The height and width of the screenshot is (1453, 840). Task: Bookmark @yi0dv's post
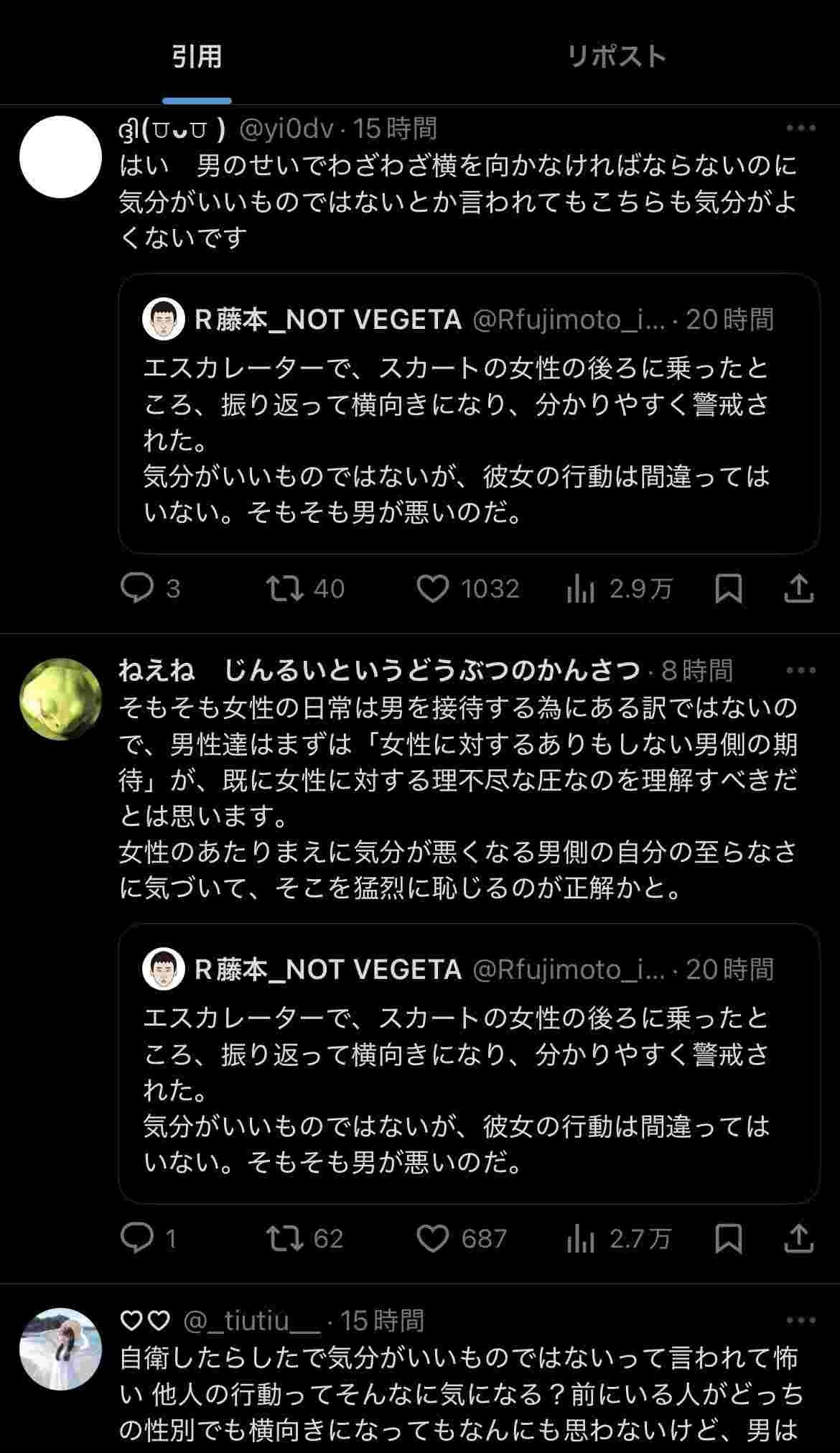[728, 589]
